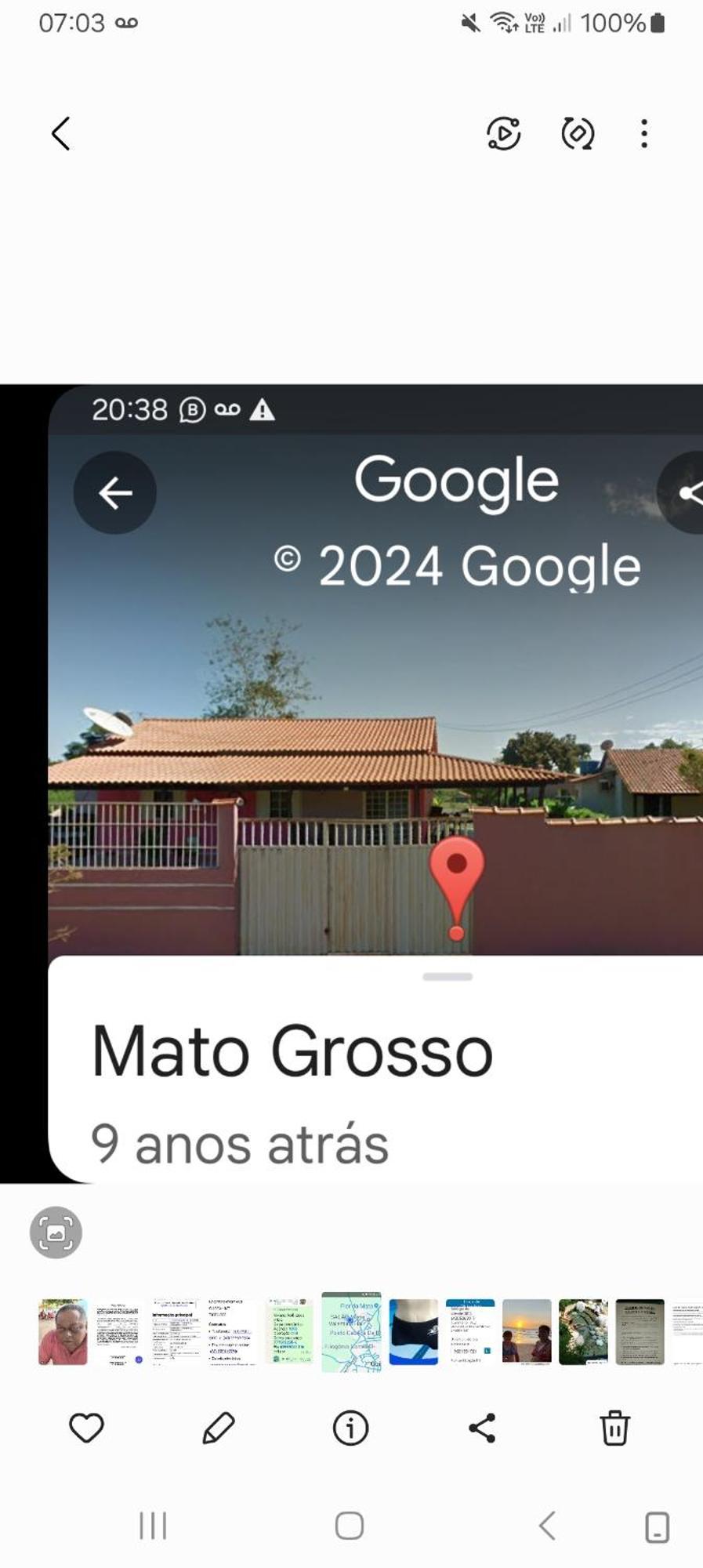Tap the play slideshow icon
Viewport: 703px width, 1568px height.
tap(504, 133)
